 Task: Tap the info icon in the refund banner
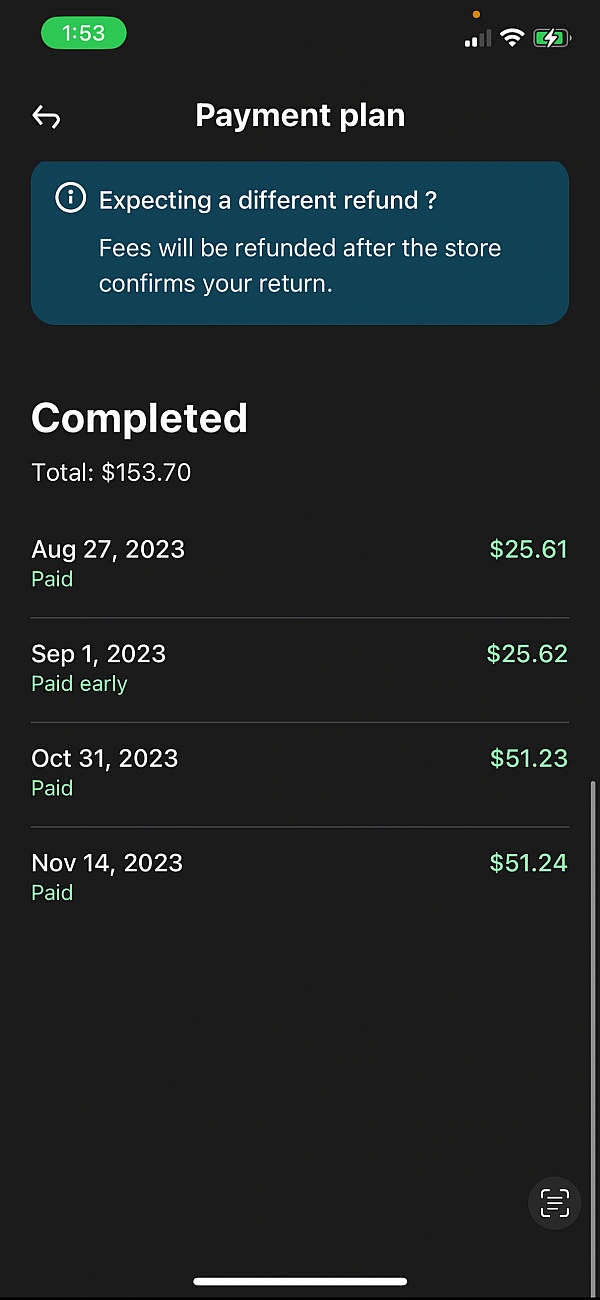click(x=70, y=198)
